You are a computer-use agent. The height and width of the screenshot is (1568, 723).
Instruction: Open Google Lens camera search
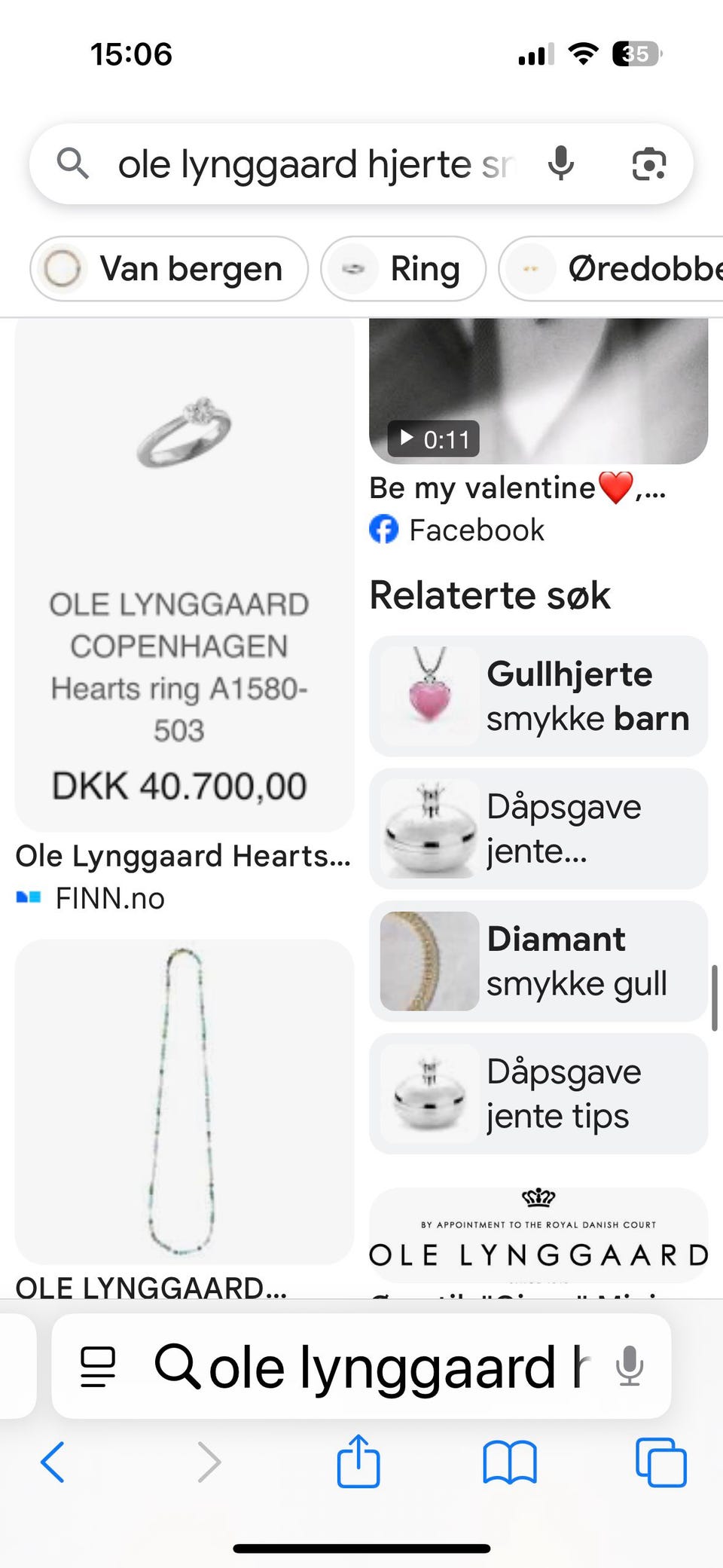point(650,164)
